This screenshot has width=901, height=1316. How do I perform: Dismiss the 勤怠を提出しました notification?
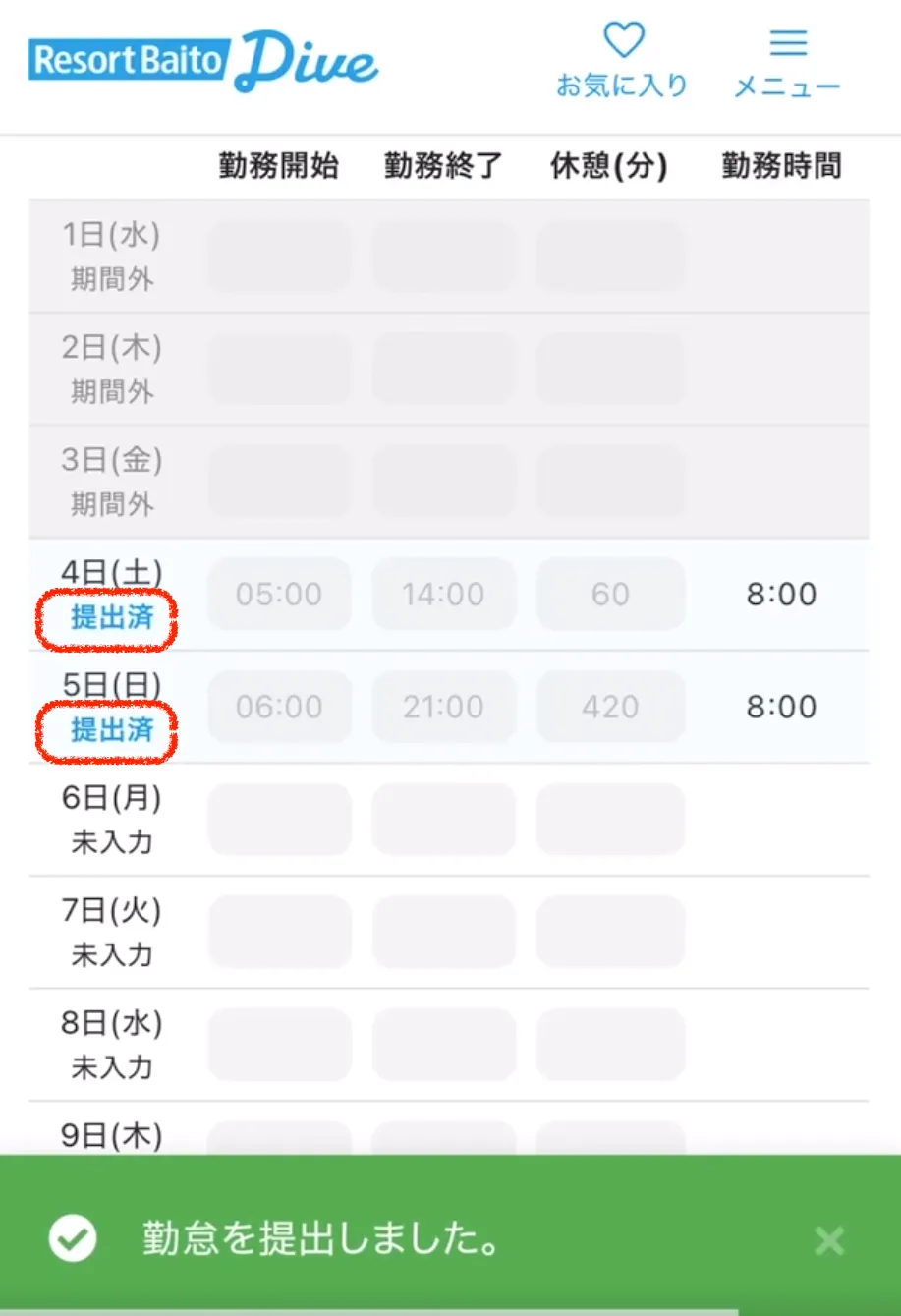click(x=829, y=1240)
